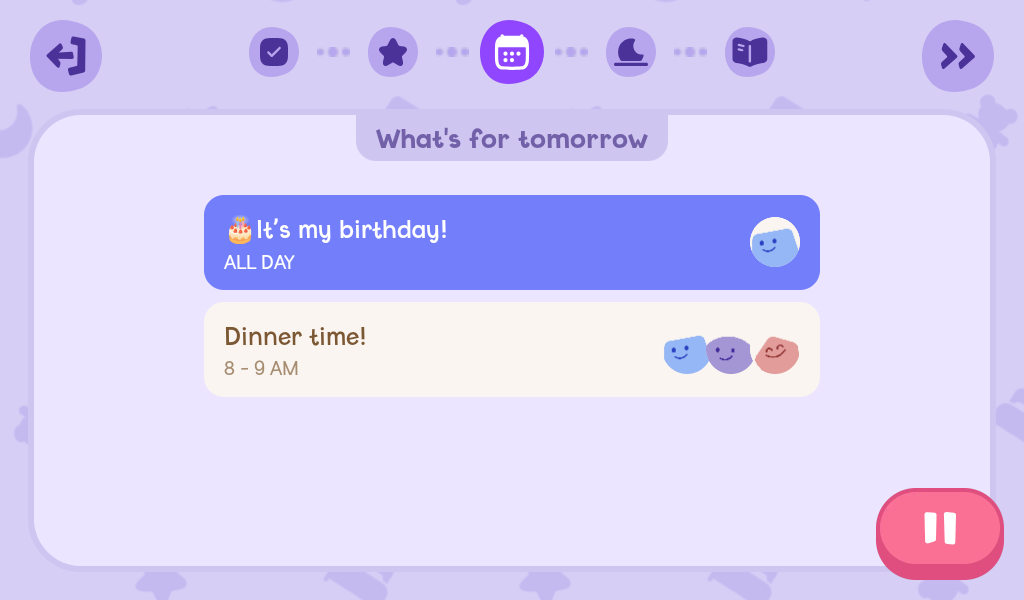Go to the star step
The image size is (1024, 600).
pos(392,52)
